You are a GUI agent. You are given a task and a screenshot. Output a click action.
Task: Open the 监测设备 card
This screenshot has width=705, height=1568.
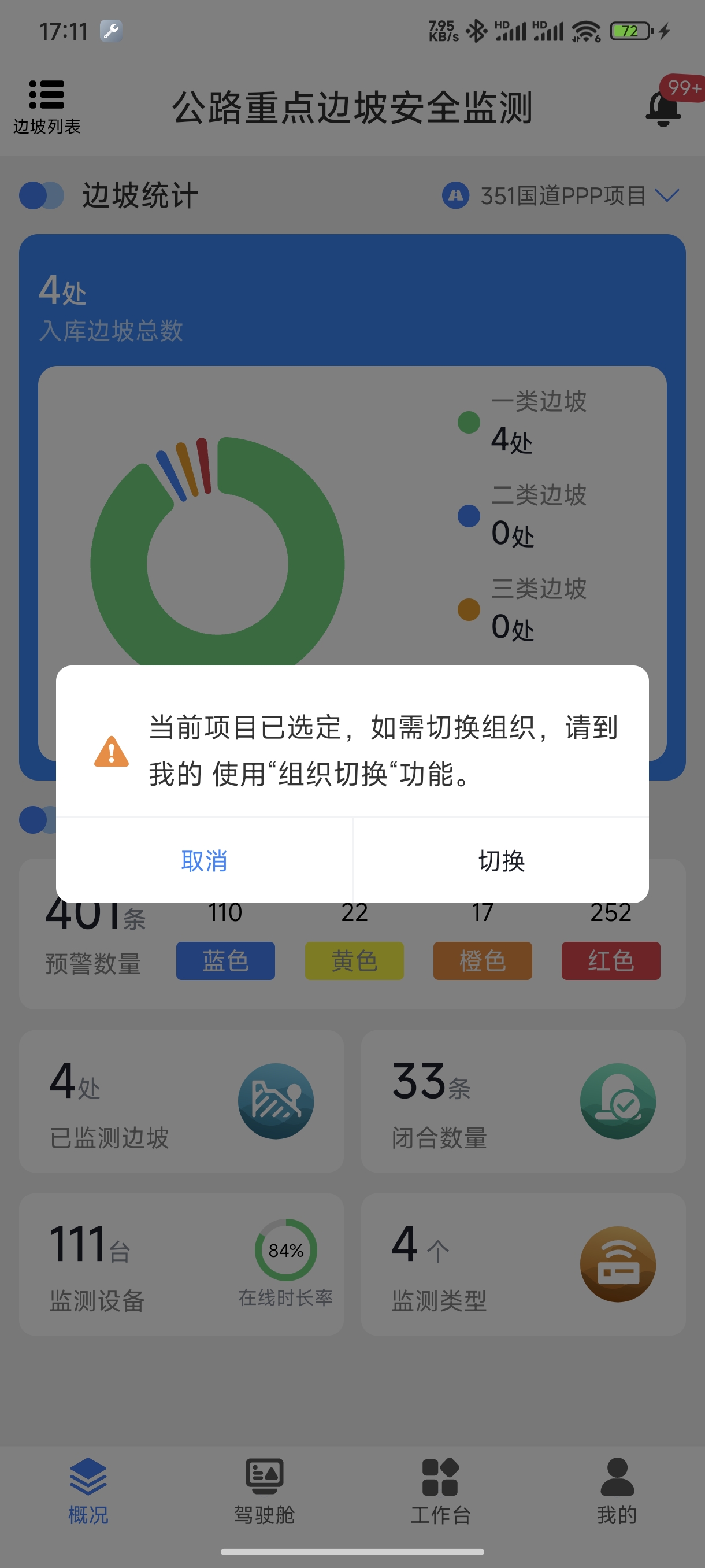(x=181, y=1264)
